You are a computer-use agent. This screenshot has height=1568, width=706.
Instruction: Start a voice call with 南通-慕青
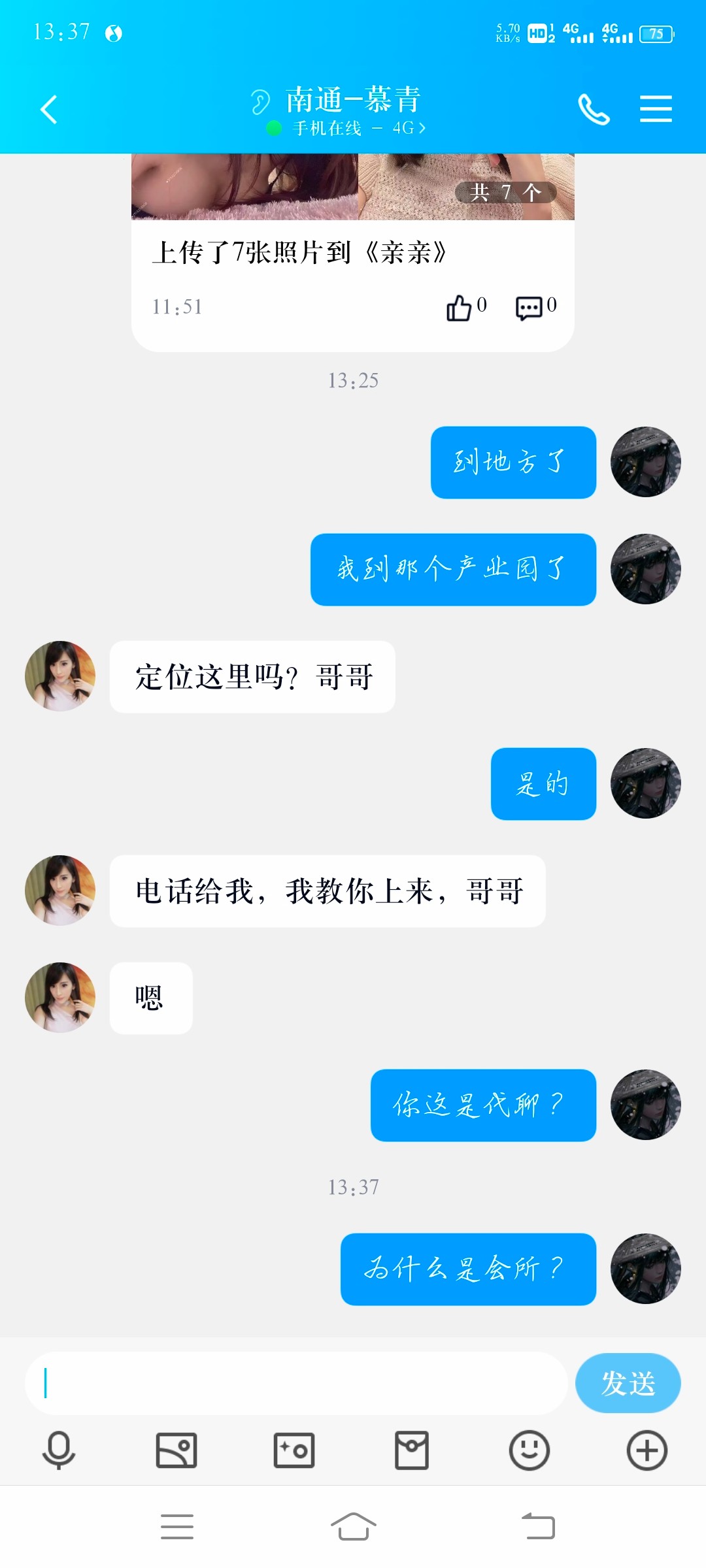pos(594,110)
